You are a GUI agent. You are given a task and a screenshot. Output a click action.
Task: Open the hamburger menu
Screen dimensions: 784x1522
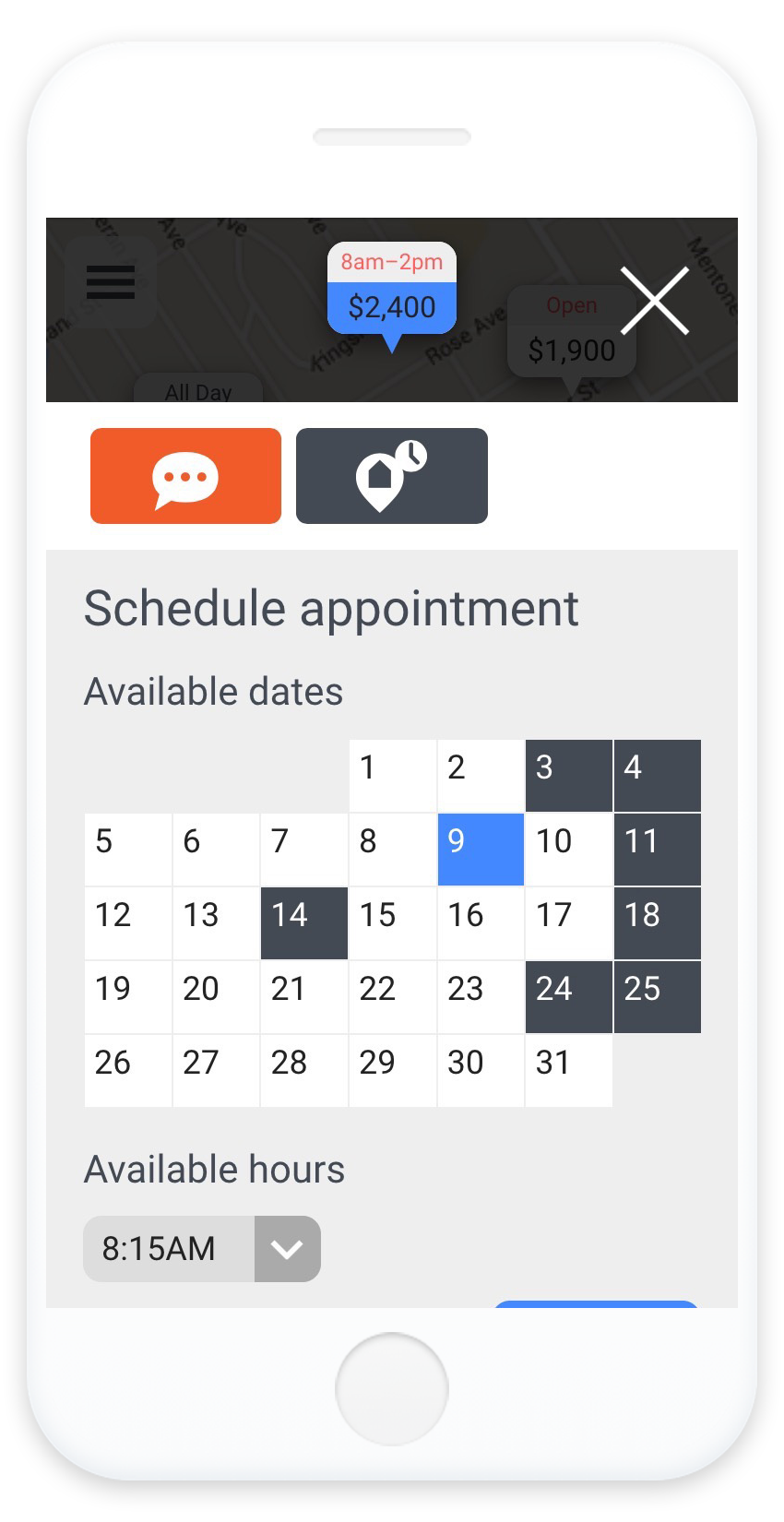pos(111,282)
